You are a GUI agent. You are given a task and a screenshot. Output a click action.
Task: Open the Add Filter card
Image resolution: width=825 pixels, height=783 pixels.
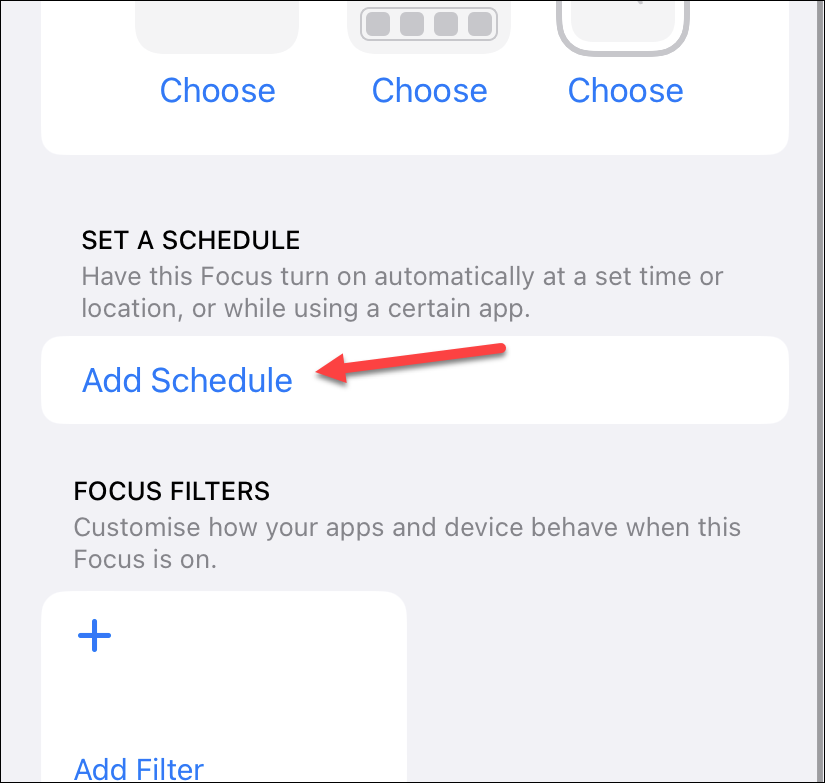[x=139, y=767]
